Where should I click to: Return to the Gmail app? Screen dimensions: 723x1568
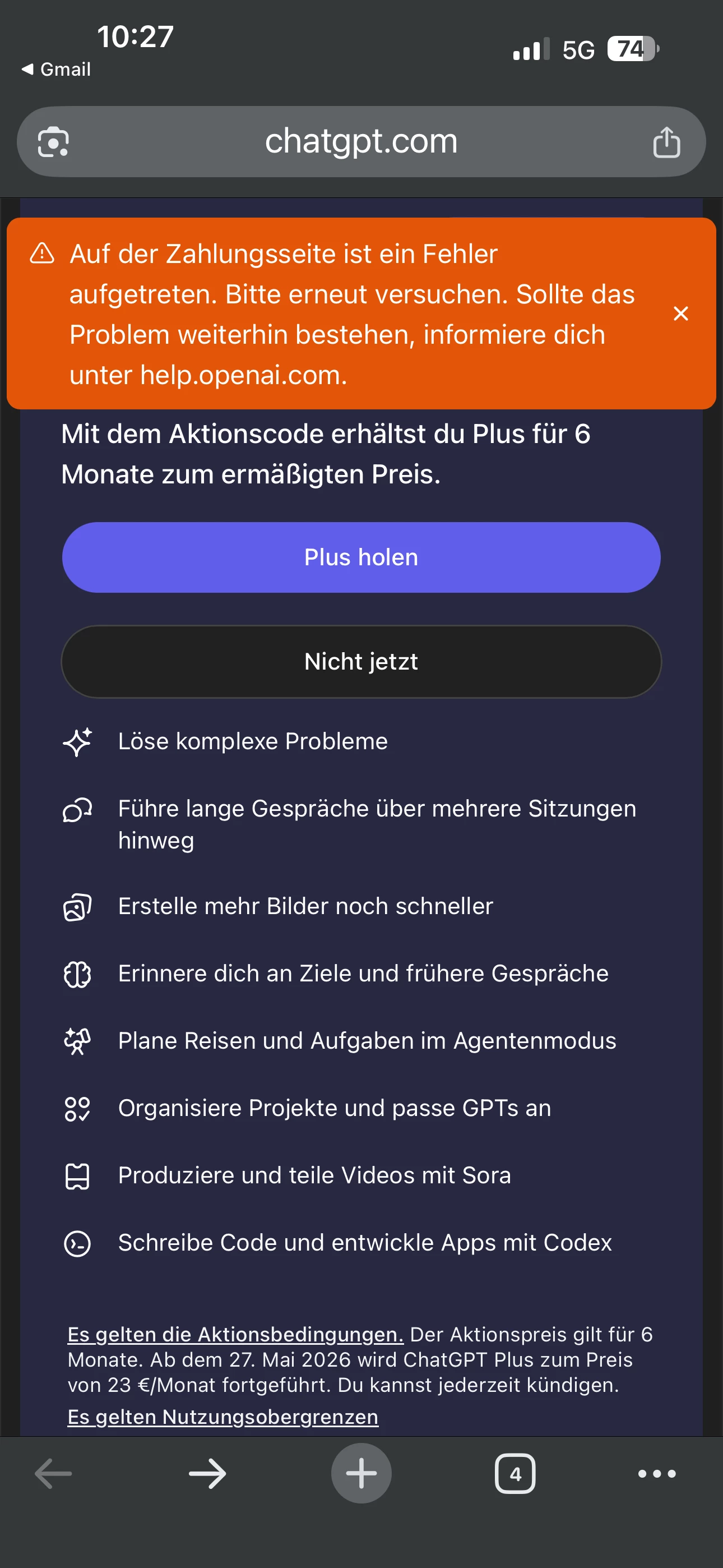(x=56, y=70)
